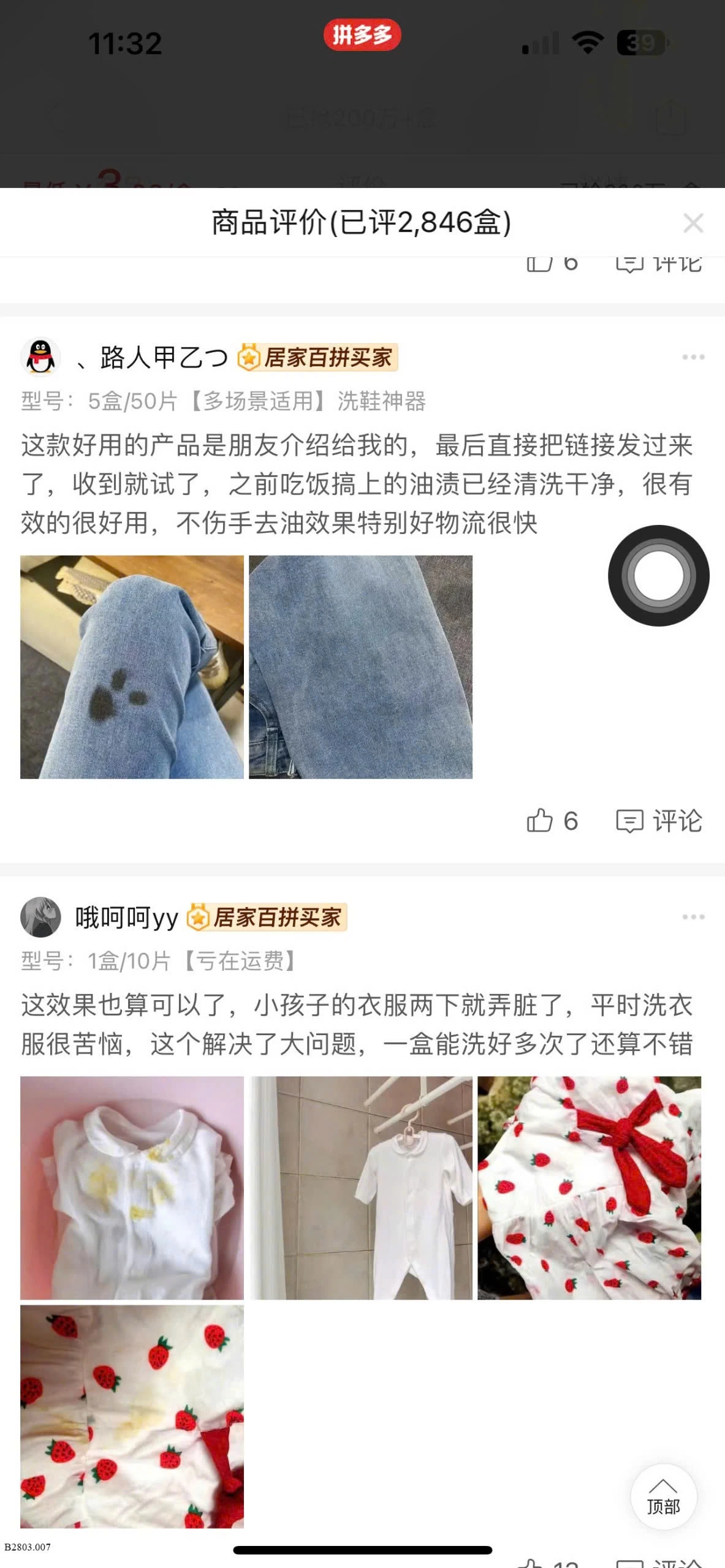Open overflow menu on 哦呵呵yy's review
The width and height of the screenshot is (725, 1568).
[x=693, y=917]
